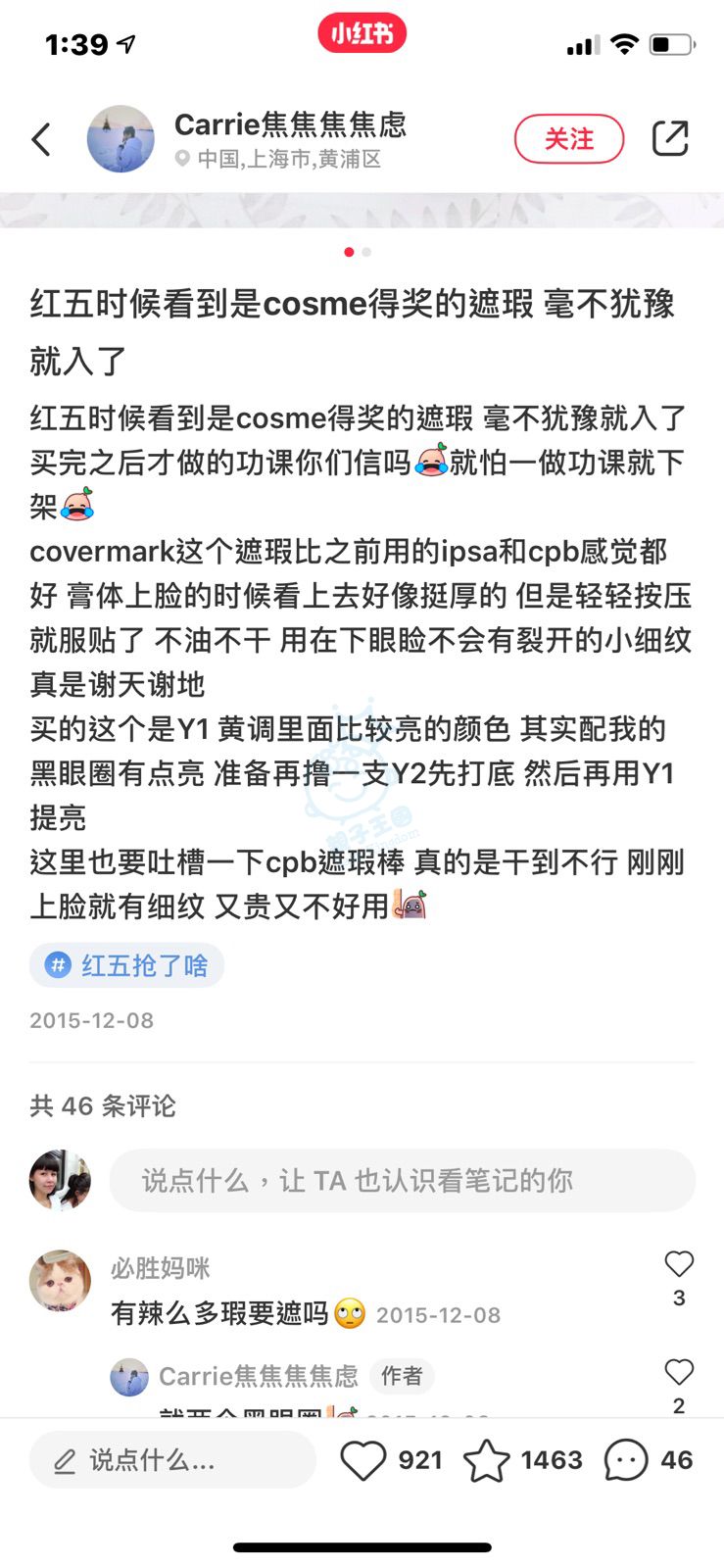The width and height of the screenshot is (724, 1568).
Task: Open 必胜妈咪's profile avatar
Action: coord(61,1280)
